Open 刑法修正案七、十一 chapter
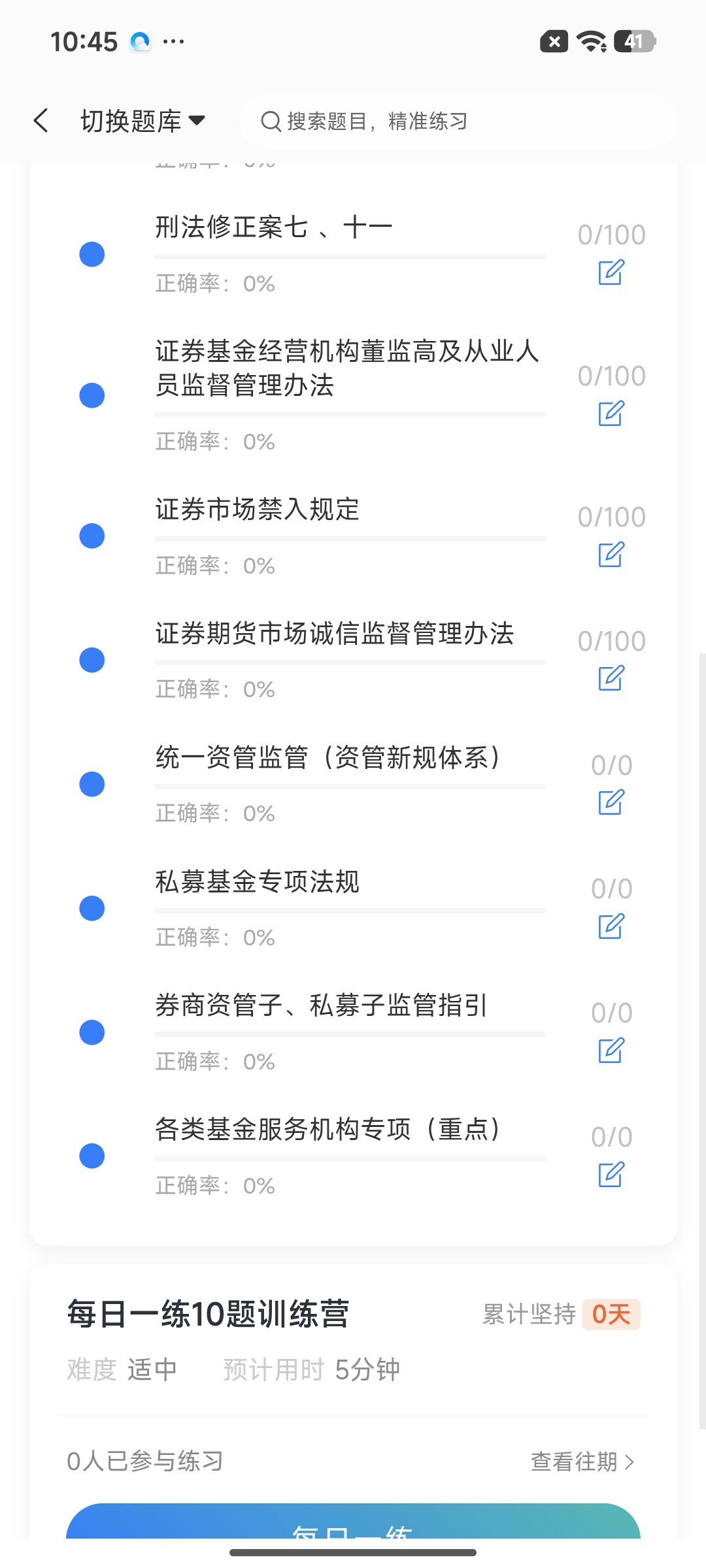 353,255
